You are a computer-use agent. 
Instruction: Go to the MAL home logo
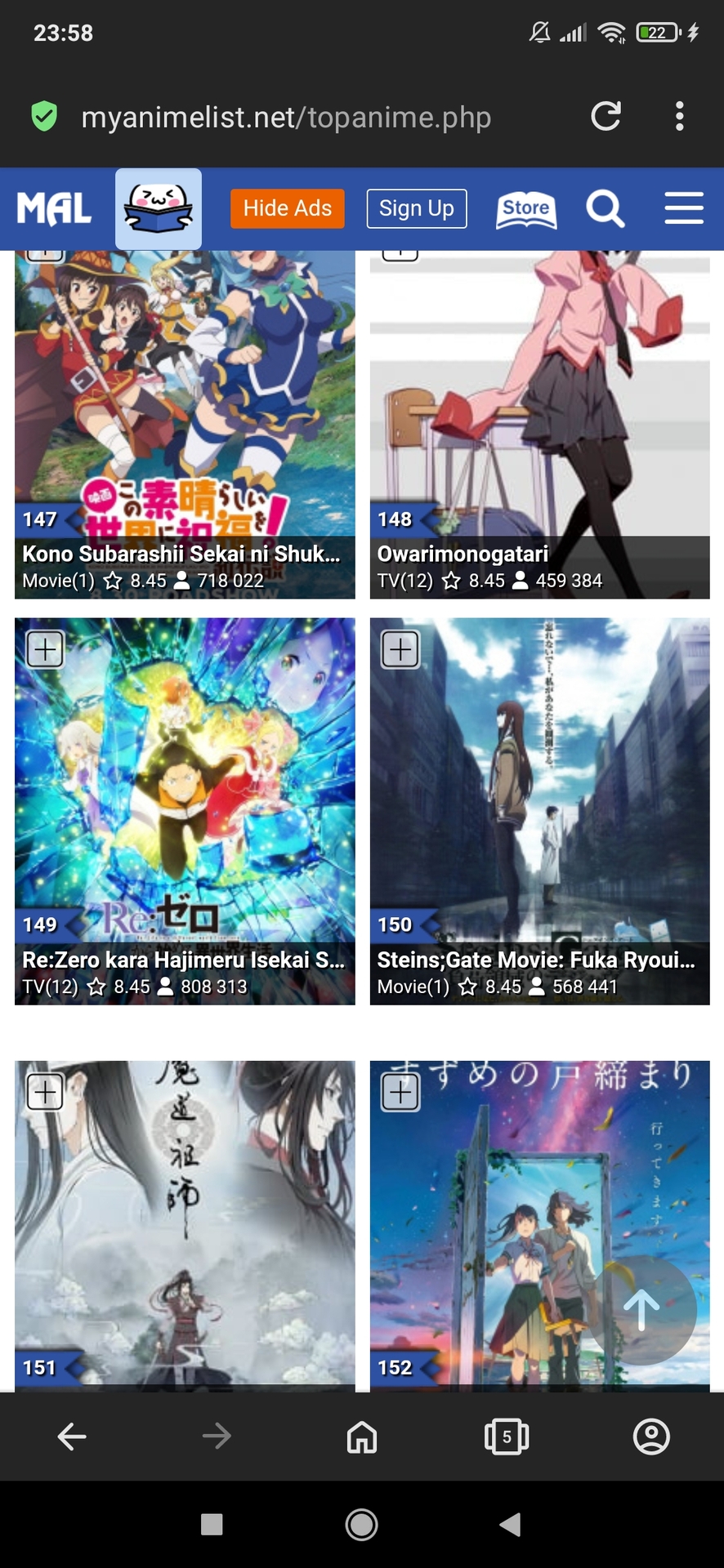(55, 209)
